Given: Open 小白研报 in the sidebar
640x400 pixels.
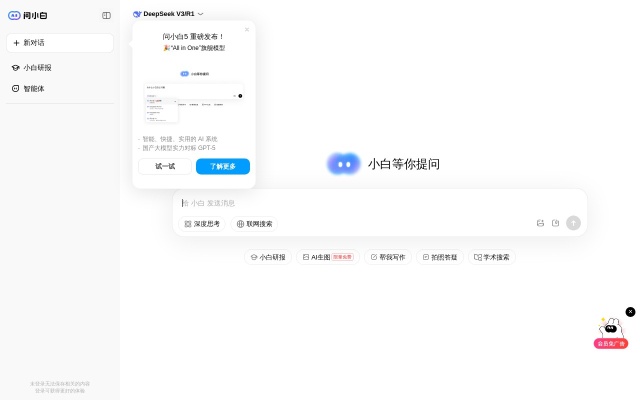Looking at the screenshot, I should [37, 67].
